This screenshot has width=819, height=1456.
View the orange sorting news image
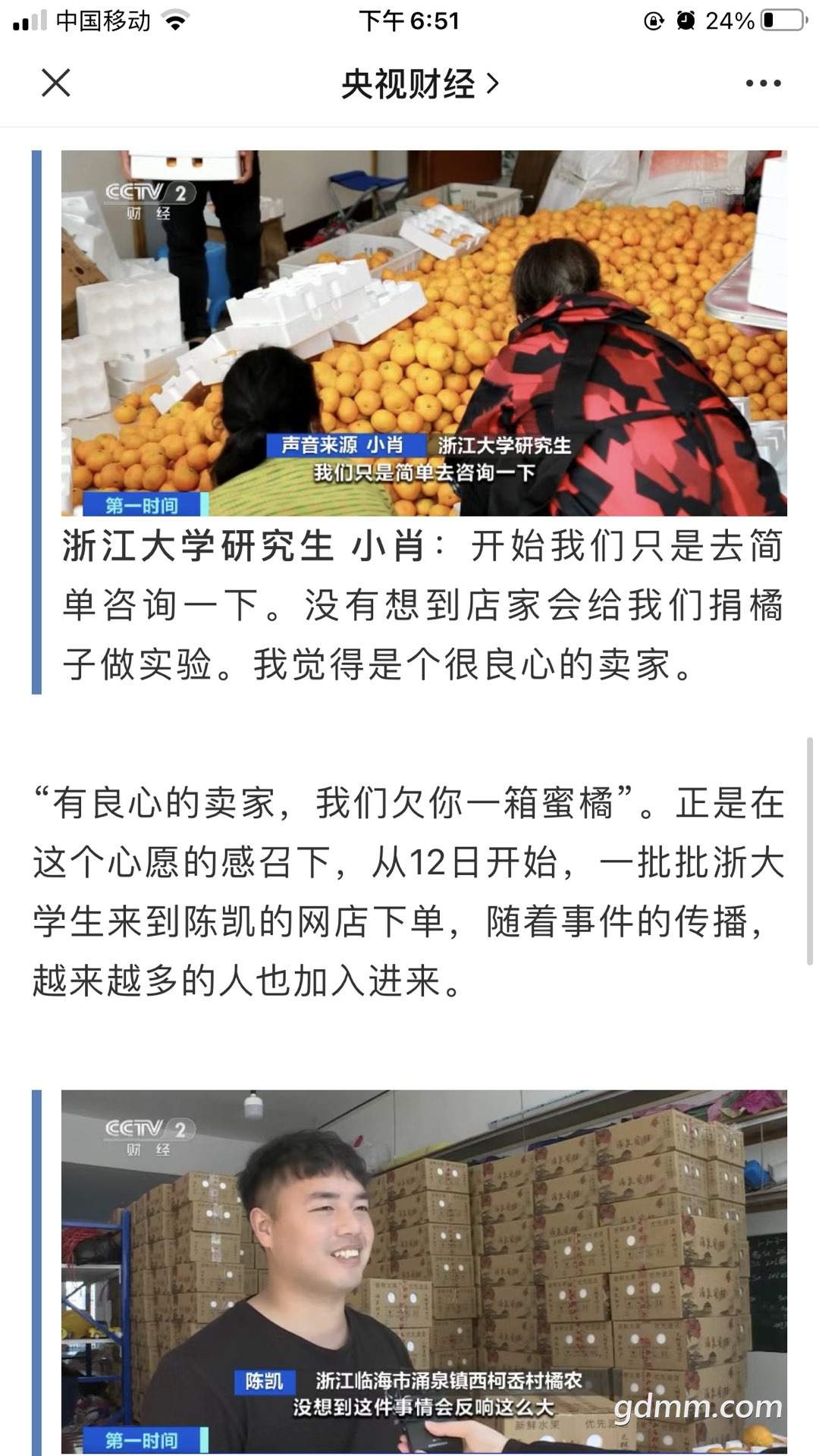click(x=424, y=333)
